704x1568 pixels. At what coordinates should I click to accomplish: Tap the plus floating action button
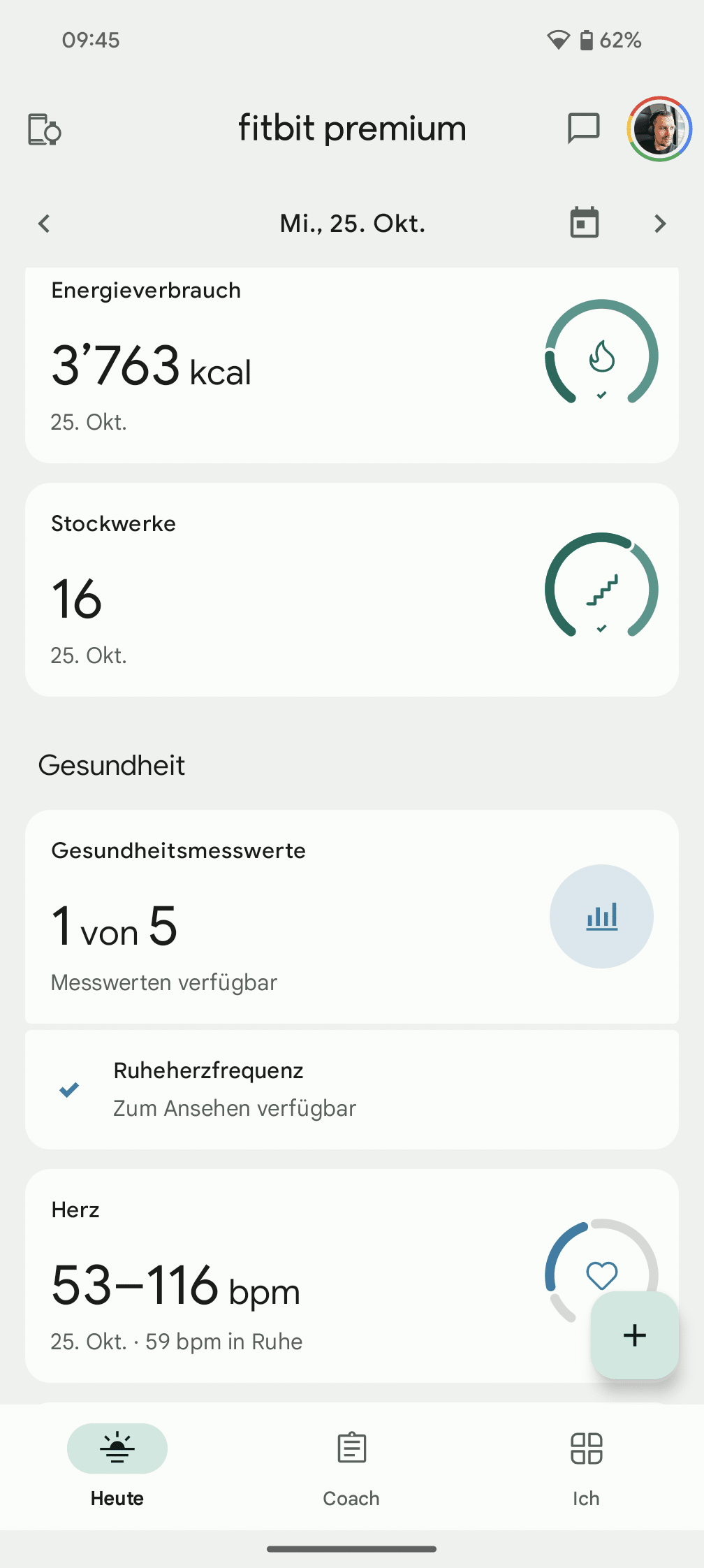[x=634, y=1335]
